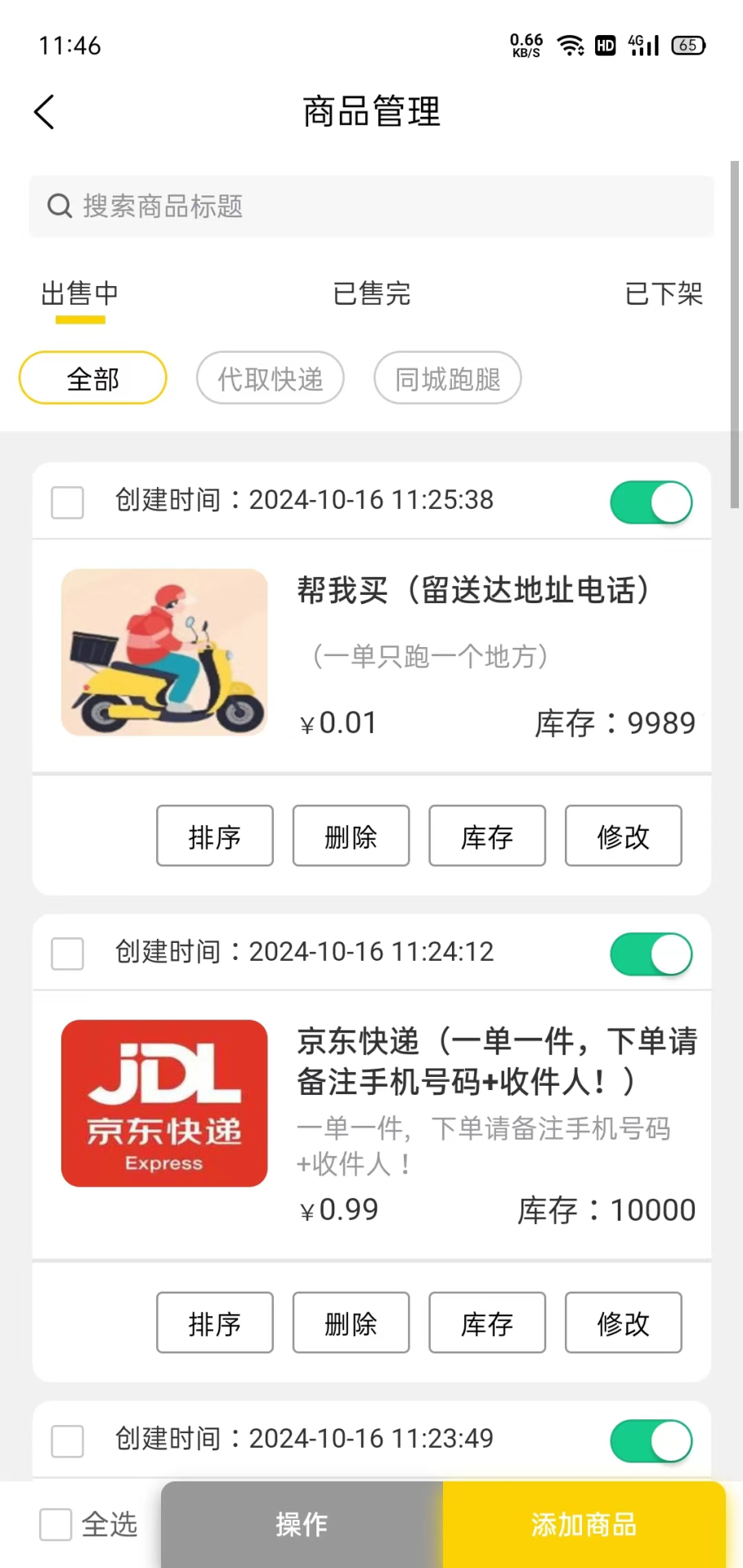Image resolution: width=743 pixels, height=1568 pixels.
Task: Click the JDL 京东快递 product image
Action: 163,1103
